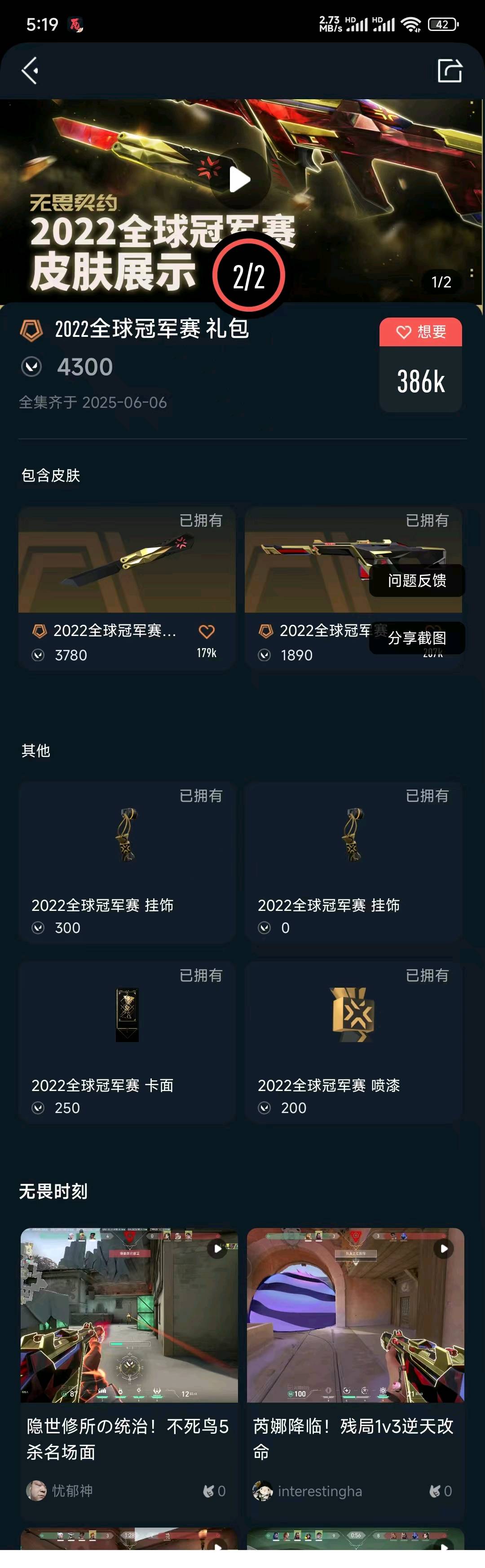Open the 挂饰 item priced 0

[353, 861]
